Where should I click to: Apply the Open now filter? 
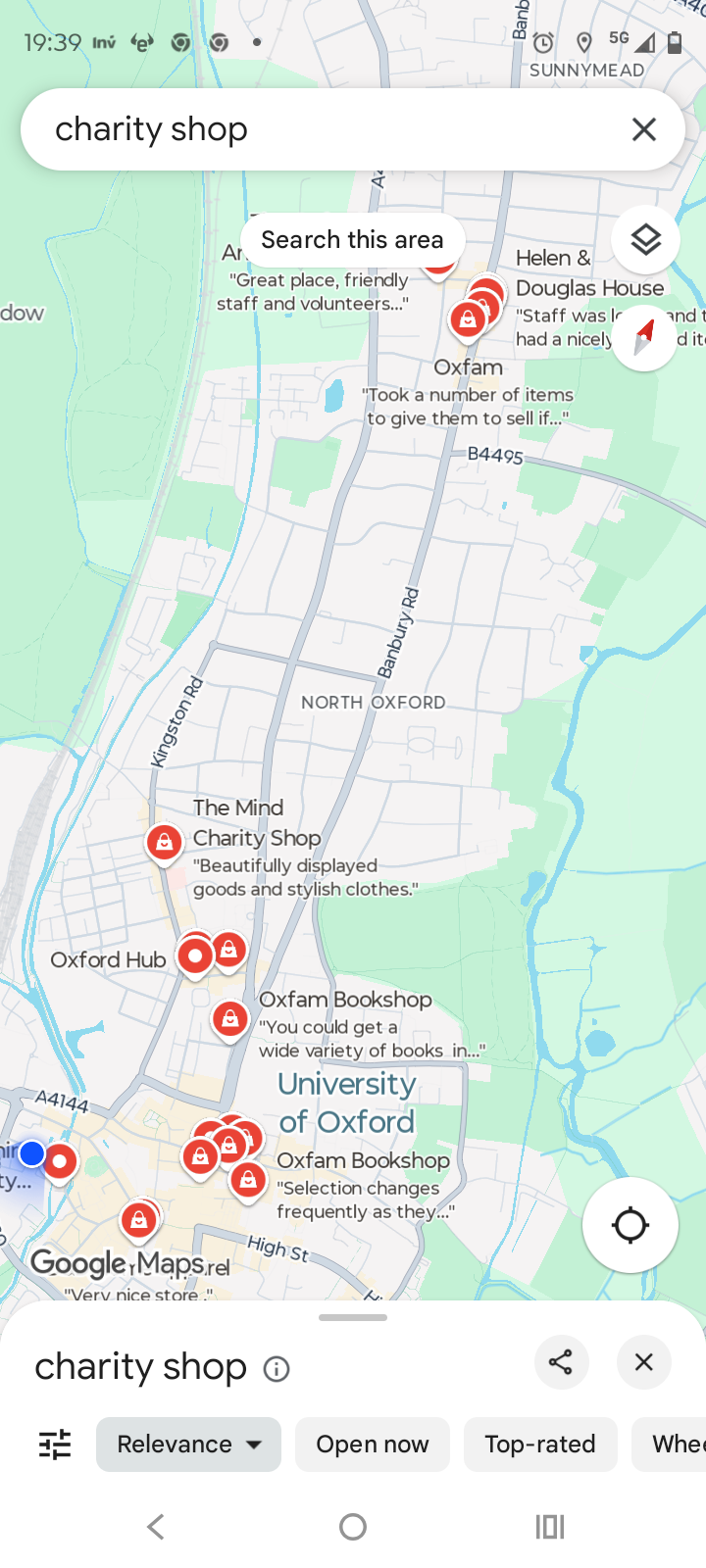pos(372,1445)
